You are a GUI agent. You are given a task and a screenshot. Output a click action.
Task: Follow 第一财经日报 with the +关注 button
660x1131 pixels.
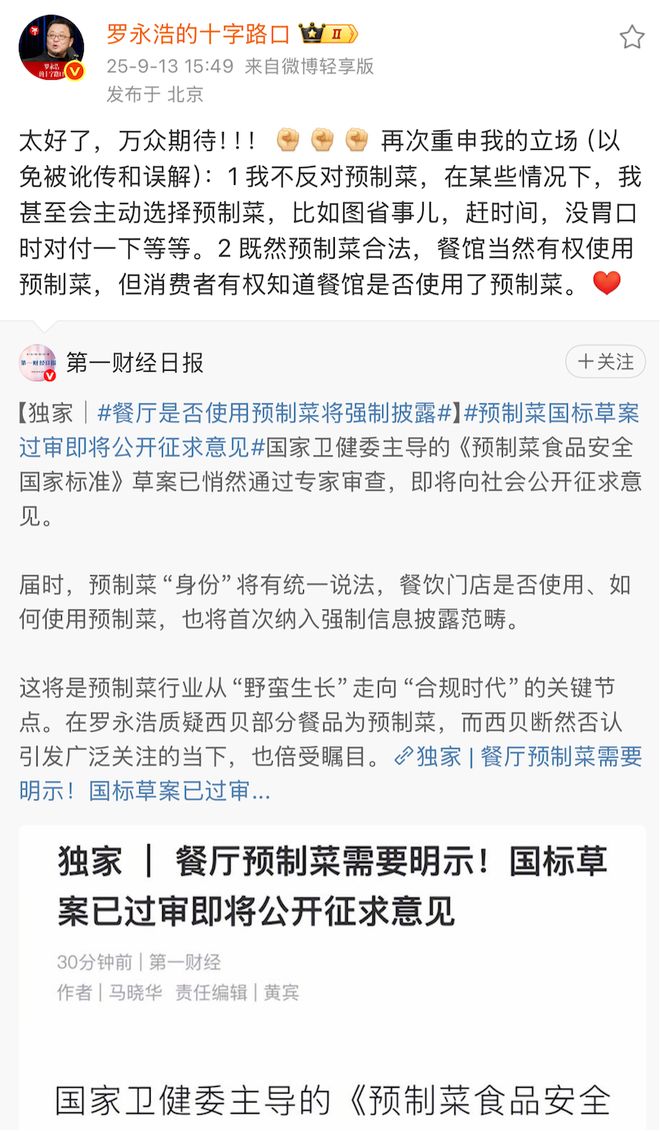tap(605, 362)
